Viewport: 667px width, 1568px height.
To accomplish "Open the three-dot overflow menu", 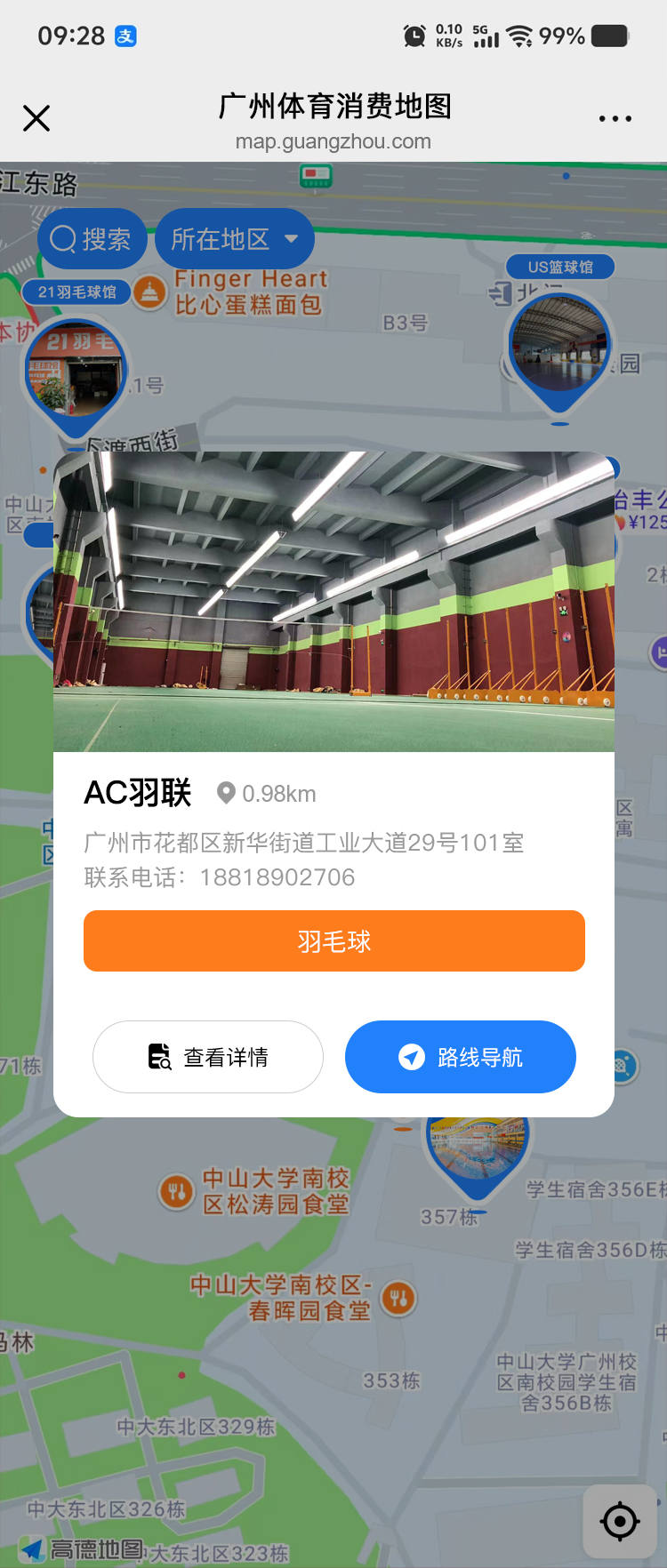I will click(615, 118).
